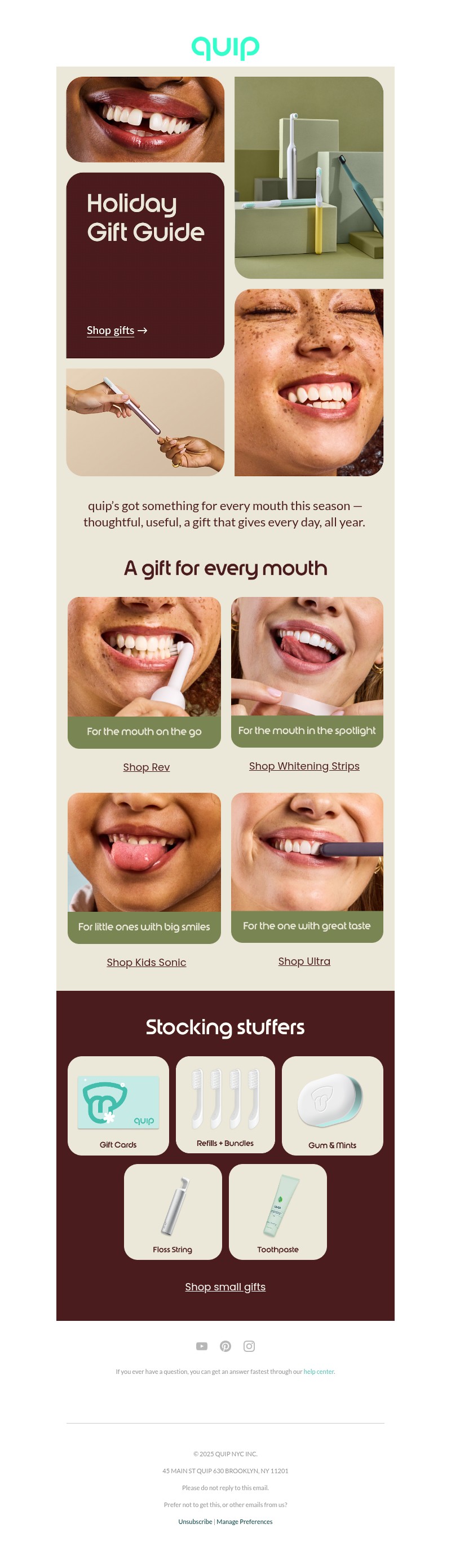Open the Floss String tile
This screenshot has height=1568, width=451.
173,1211
